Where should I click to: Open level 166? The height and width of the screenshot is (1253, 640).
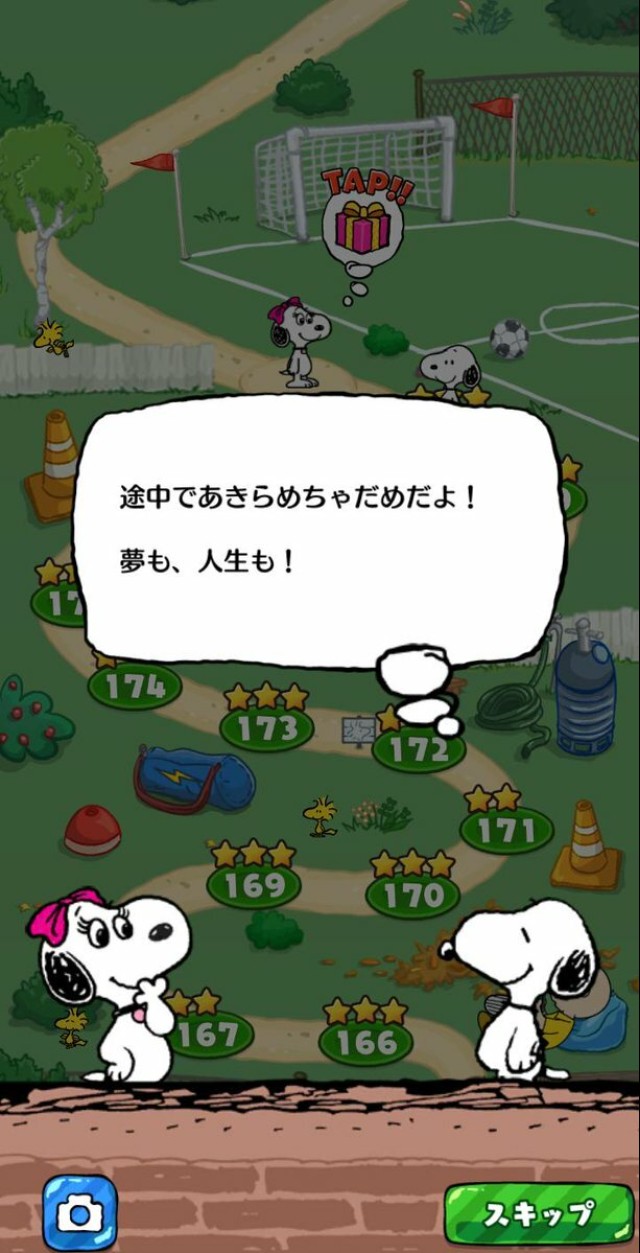[x=366, y=1042]
